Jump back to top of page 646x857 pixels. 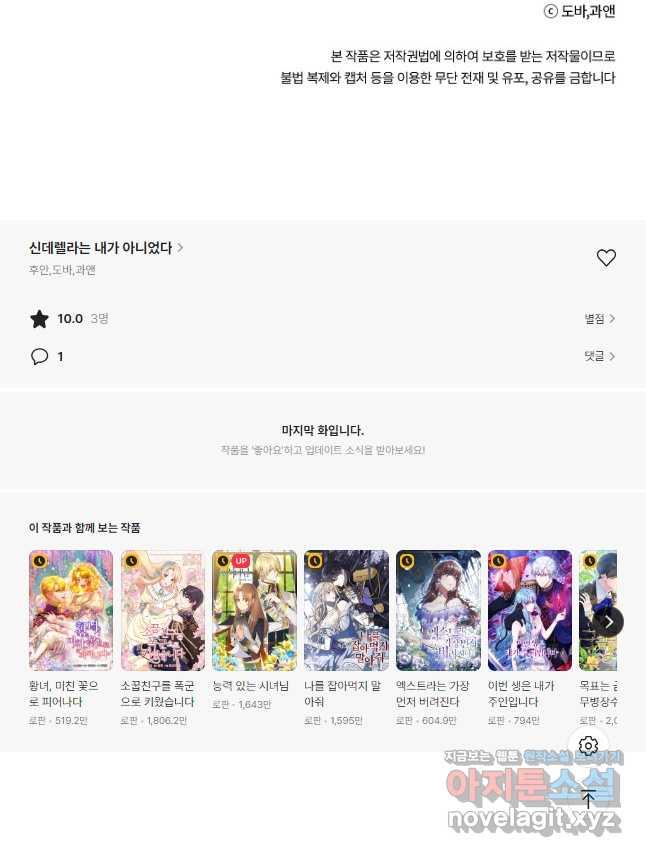[x=588, y=799]
